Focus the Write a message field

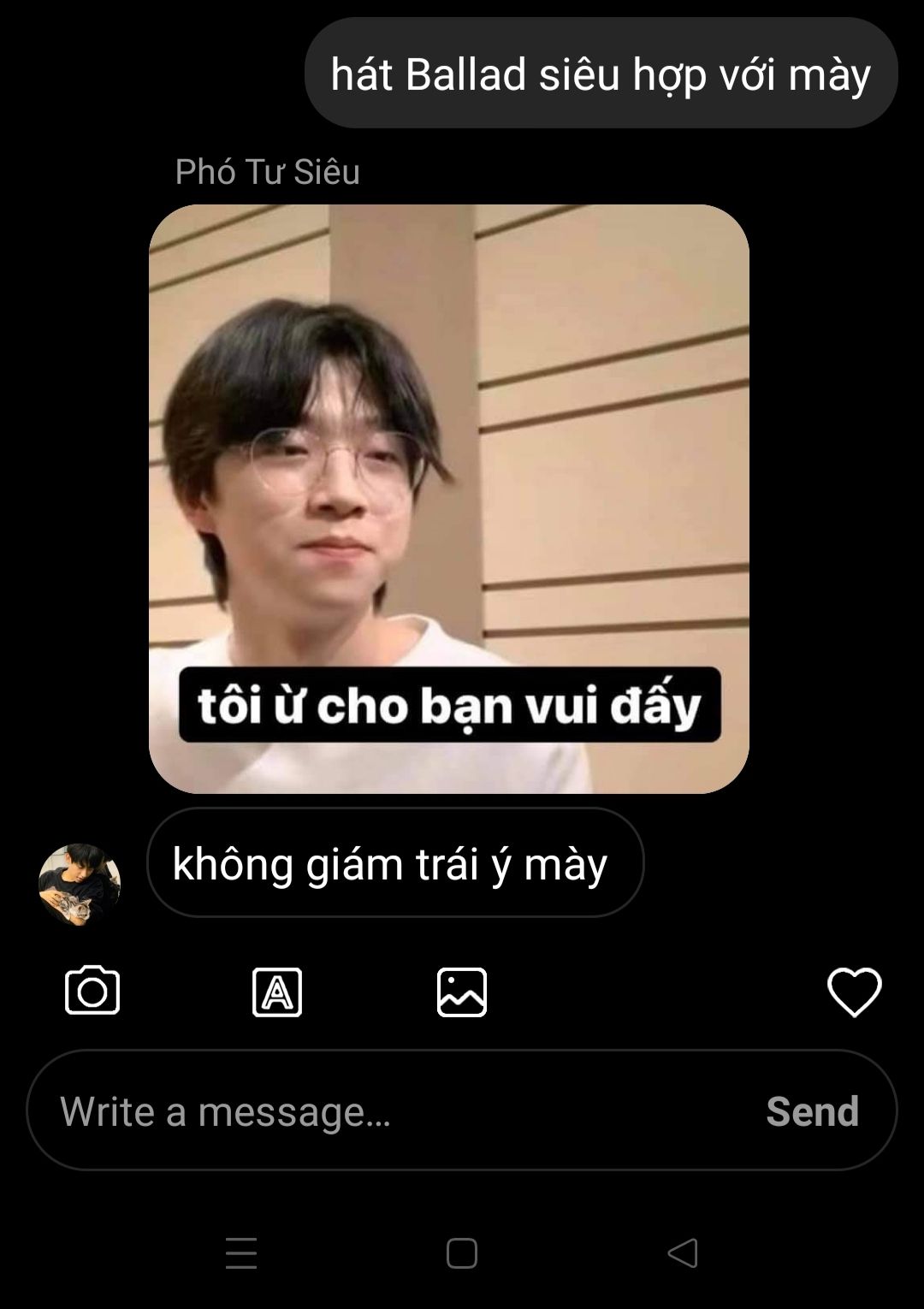click(x=385, y=1111)
